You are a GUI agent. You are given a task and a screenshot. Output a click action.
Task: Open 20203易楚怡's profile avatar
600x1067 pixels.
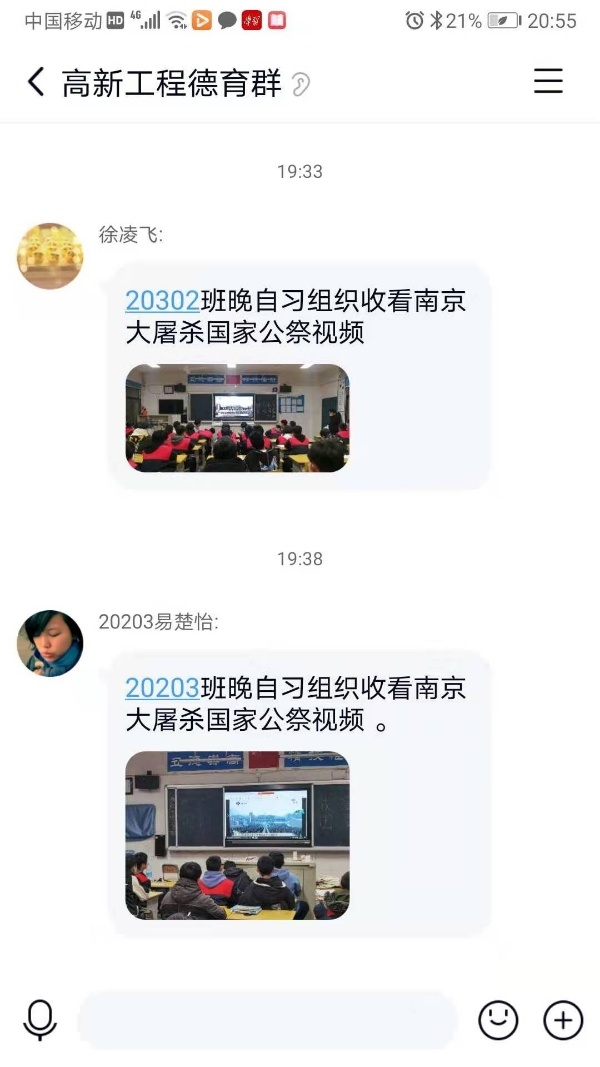click(50, 643)
